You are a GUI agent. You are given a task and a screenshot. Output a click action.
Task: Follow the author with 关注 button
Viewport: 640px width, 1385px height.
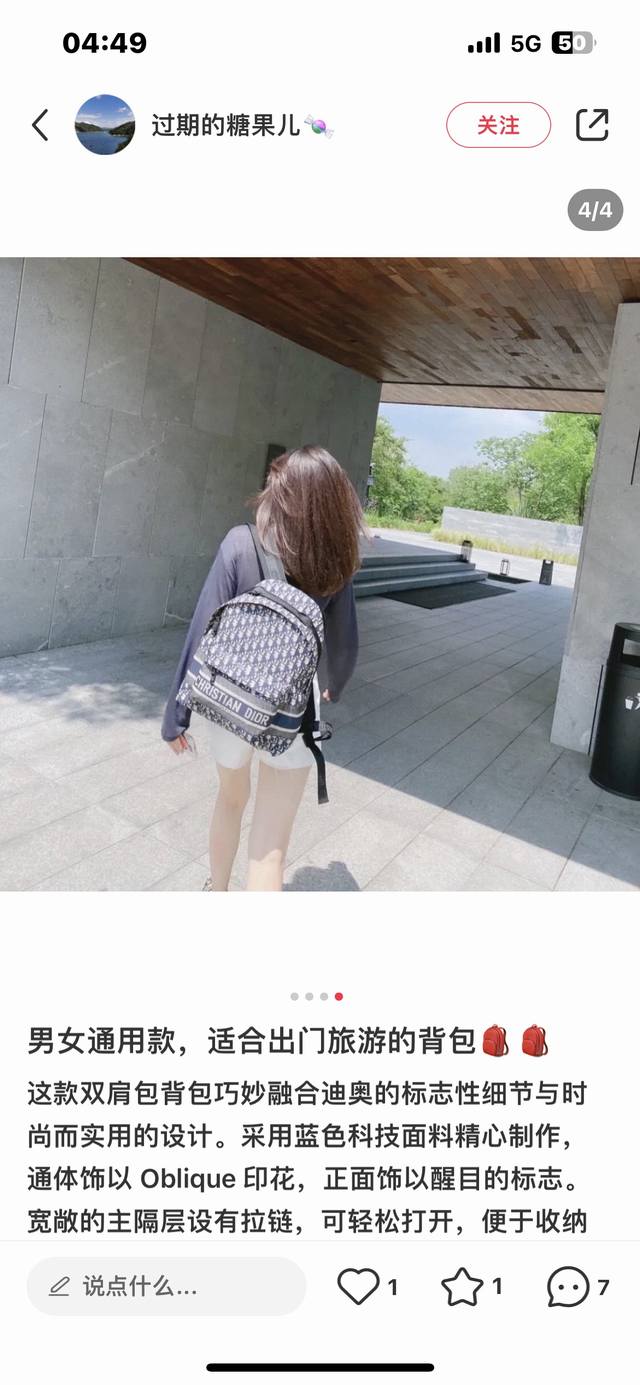pyautogui.click(x=498, y=125)
